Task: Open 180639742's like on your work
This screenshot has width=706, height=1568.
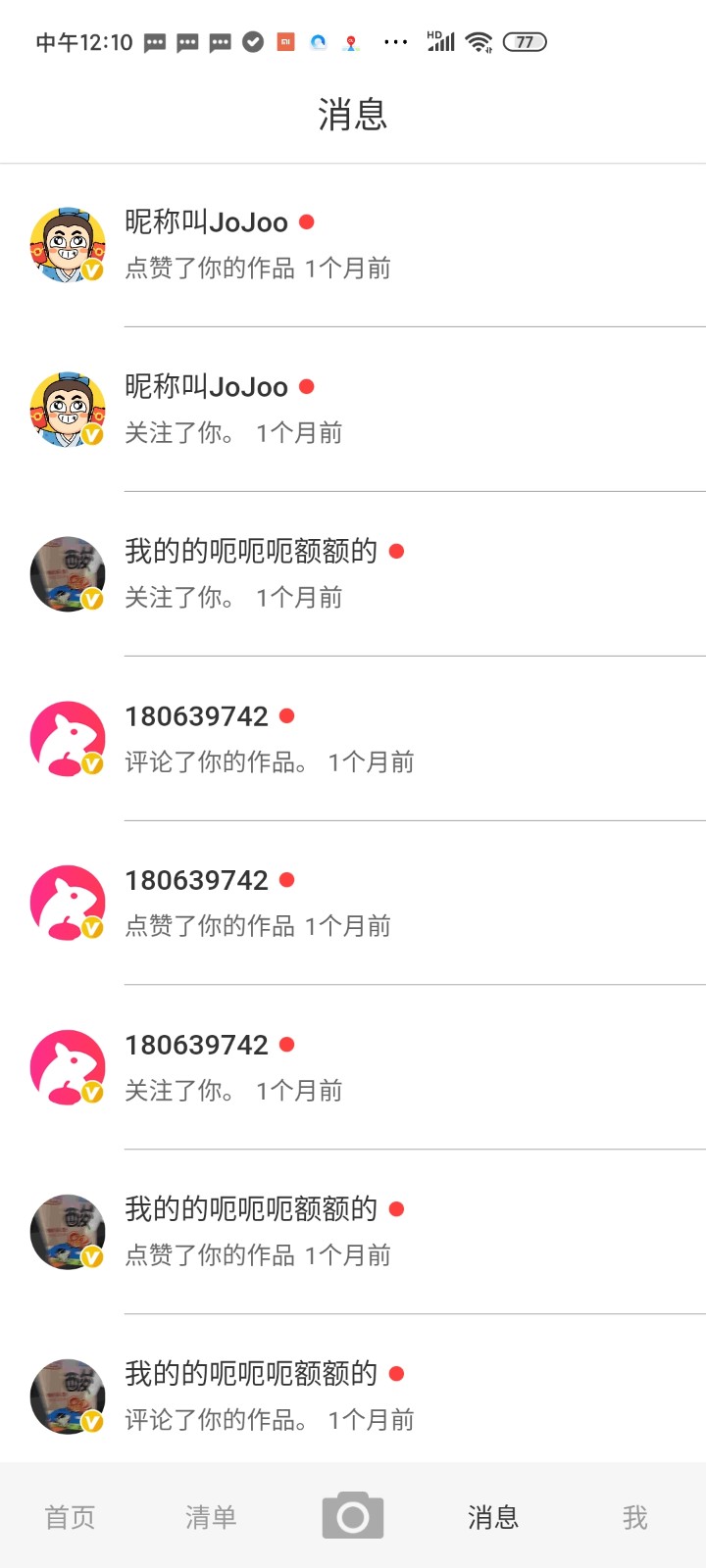Action: pos(353,903)
